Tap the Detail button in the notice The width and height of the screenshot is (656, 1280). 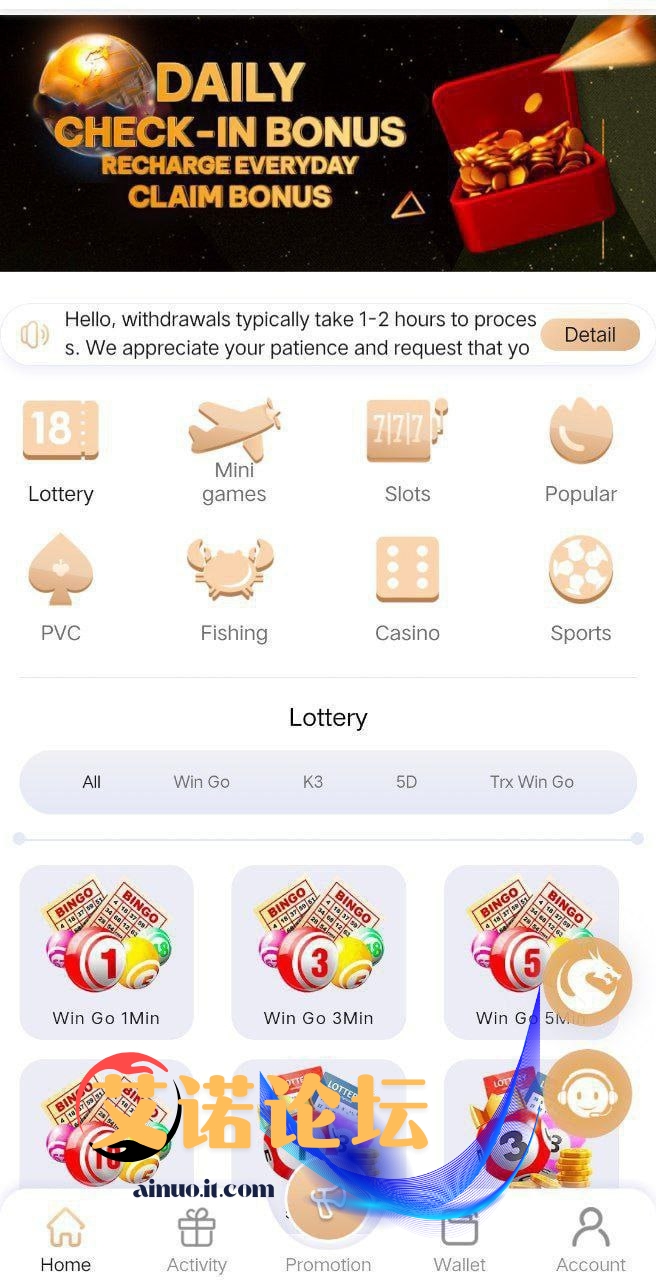click(x=589, y=335)
